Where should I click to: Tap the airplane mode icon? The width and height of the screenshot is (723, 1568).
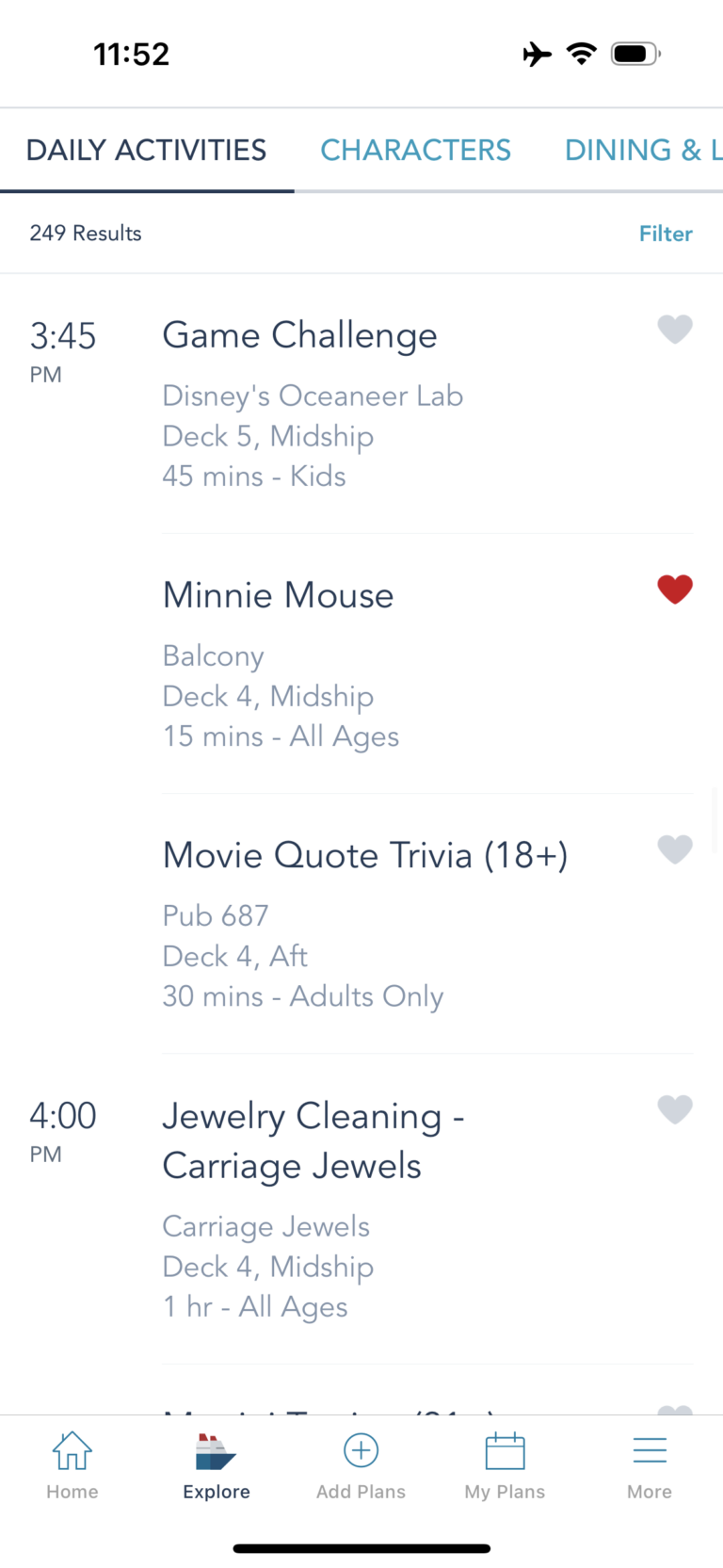tap(536, 54)
